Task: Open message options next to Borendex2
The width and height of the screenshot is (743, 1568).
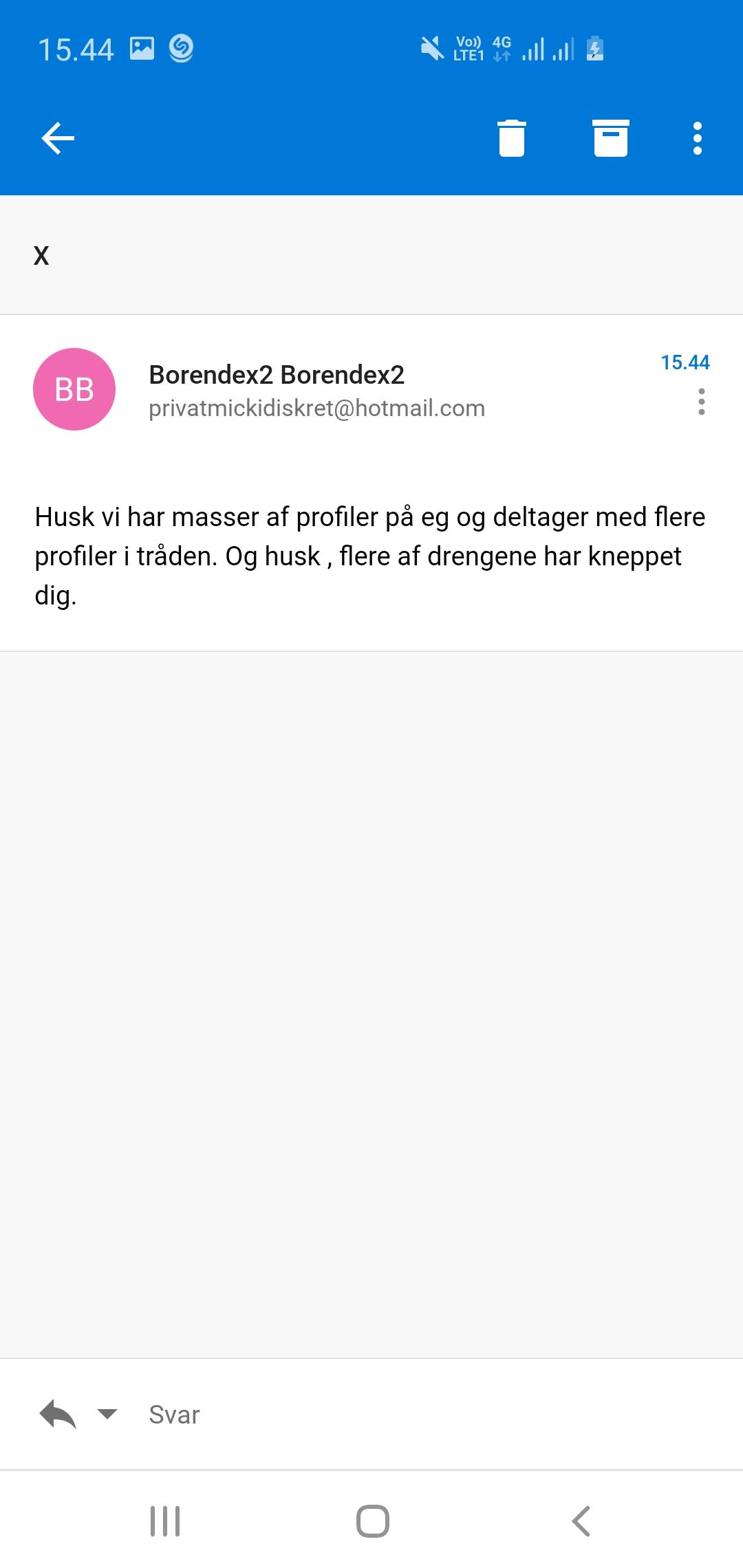Action: point(702,402)
